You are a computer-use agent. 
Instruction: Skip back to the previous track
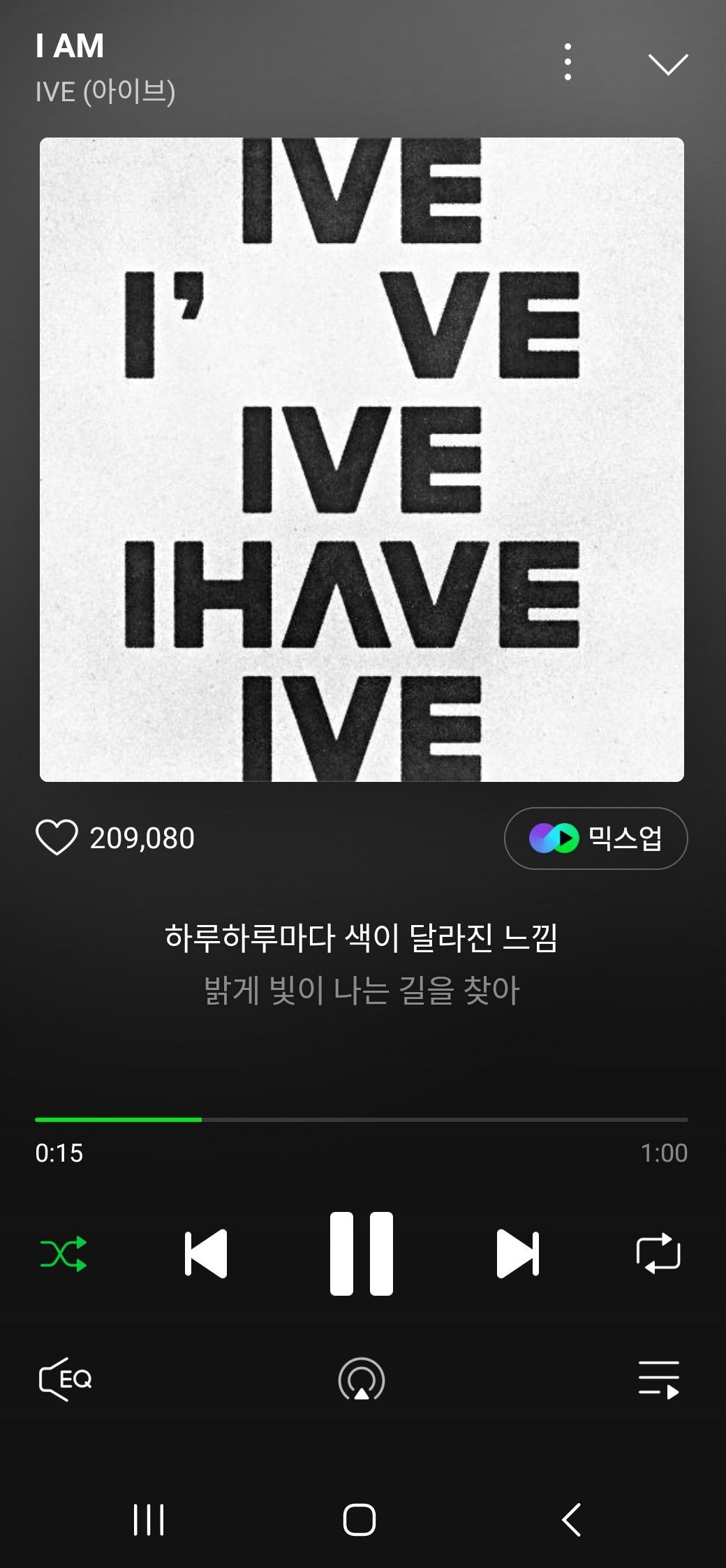(206, 1254)
